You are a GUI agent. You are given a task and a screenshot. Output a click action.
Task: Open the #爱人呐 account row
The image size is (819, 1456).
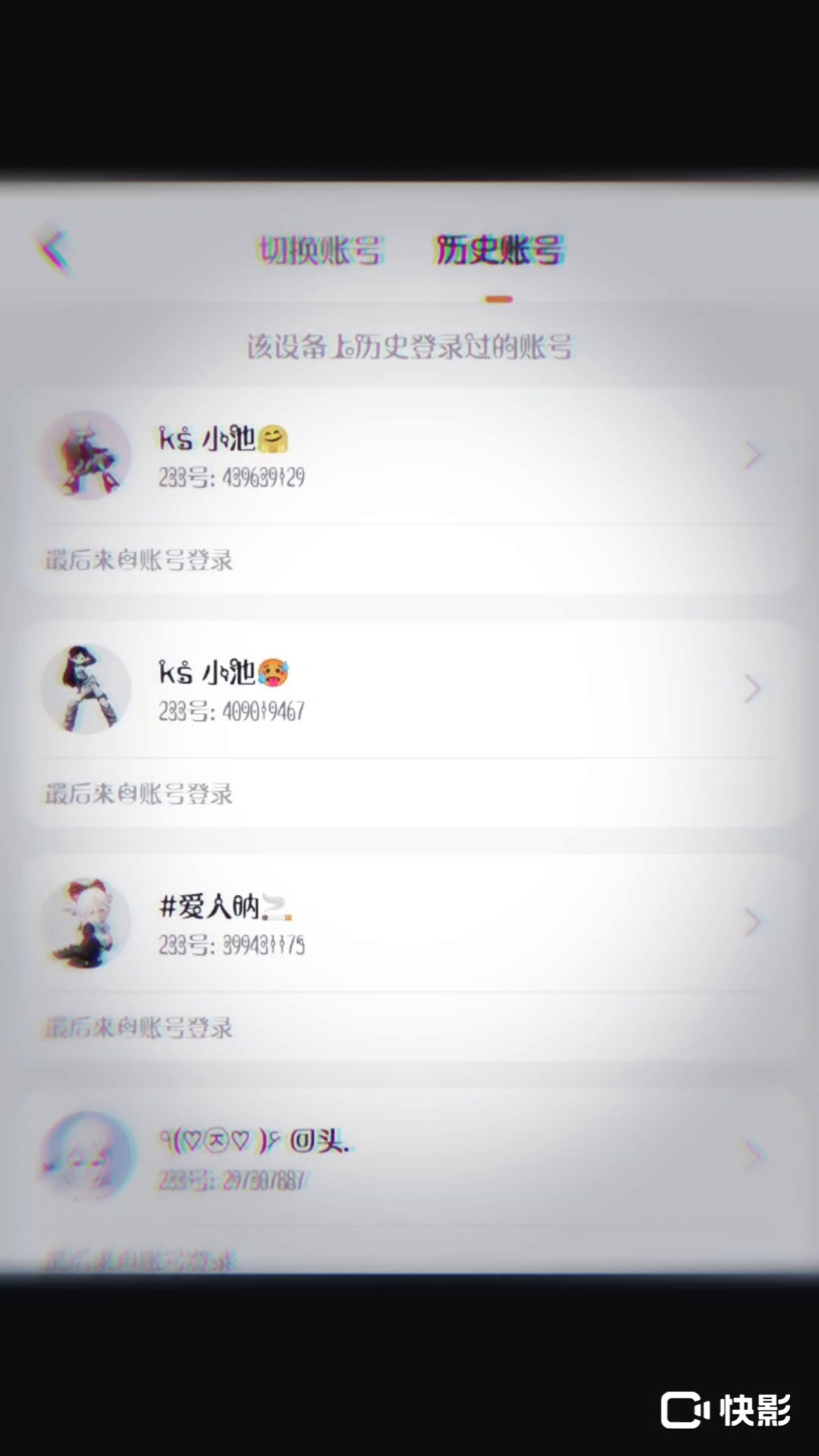[x=409, y=924]
